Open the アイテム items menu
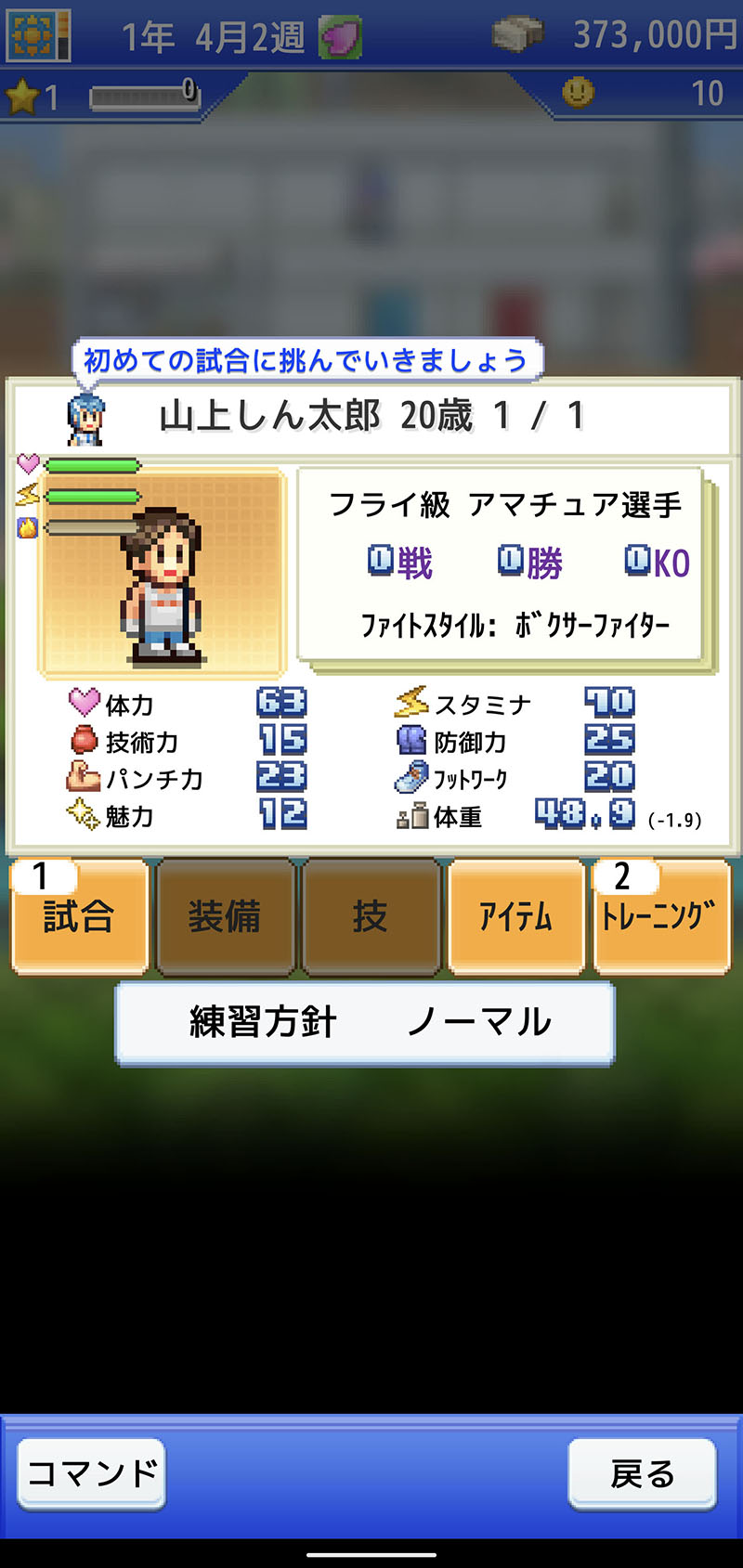743x1568 pixels. (x=515, y=917)
